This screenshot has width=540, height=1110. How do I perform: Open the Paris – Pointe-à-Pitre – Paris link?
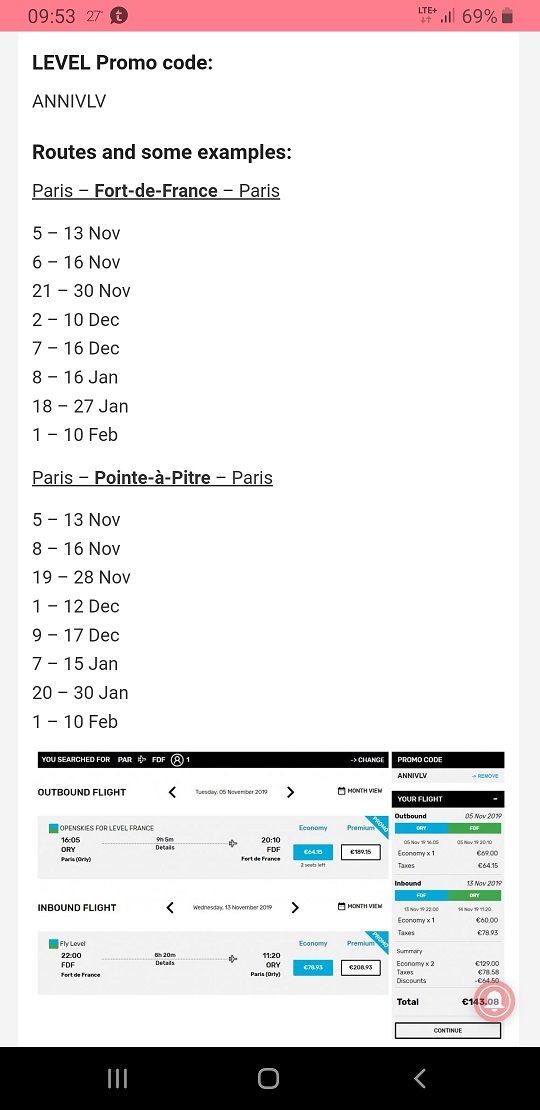click(152, 478)
